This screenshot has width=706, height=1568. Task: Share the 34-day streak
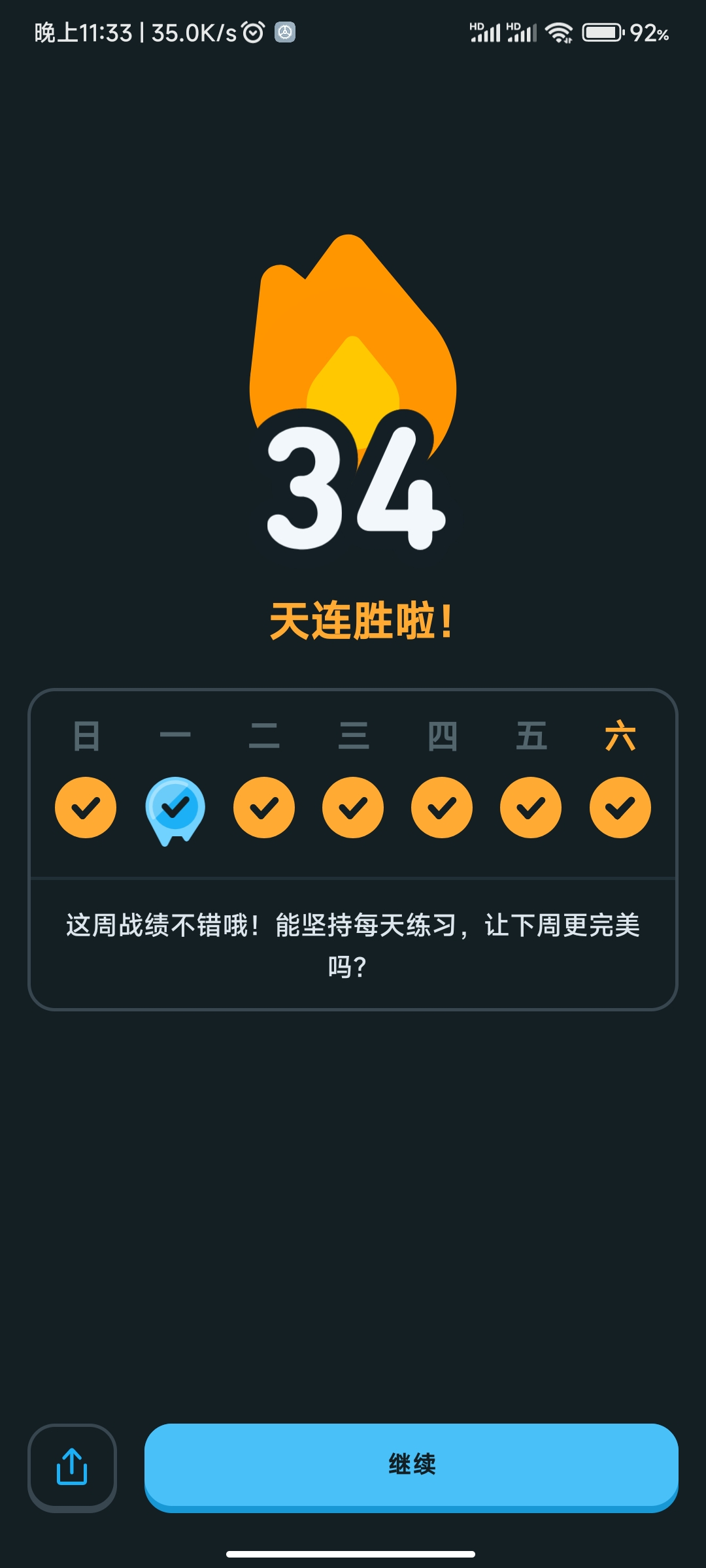pyautogui.click(x=72, y=1467)
